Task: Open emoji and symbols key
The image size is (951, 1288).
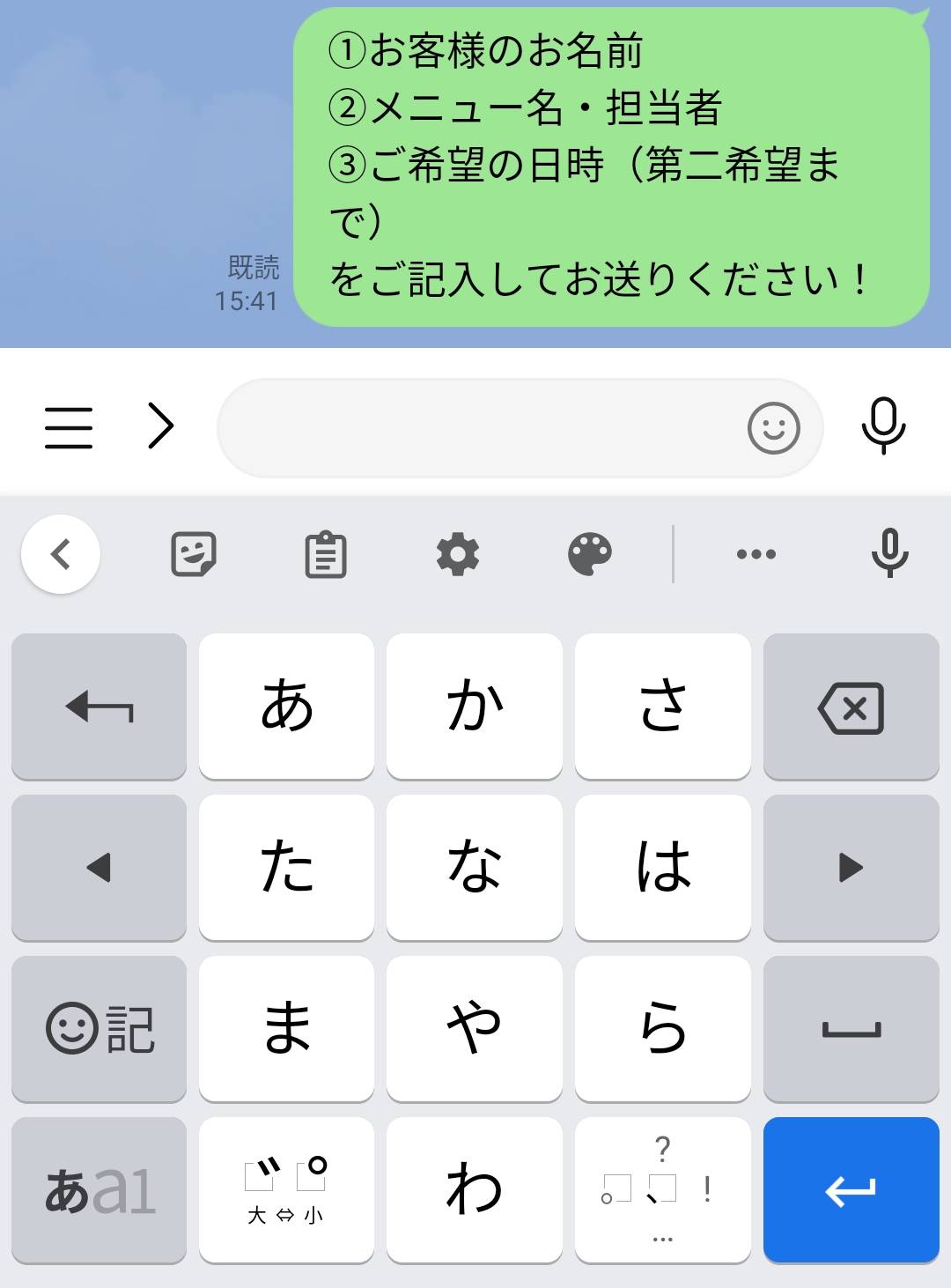Action: 100,1029
